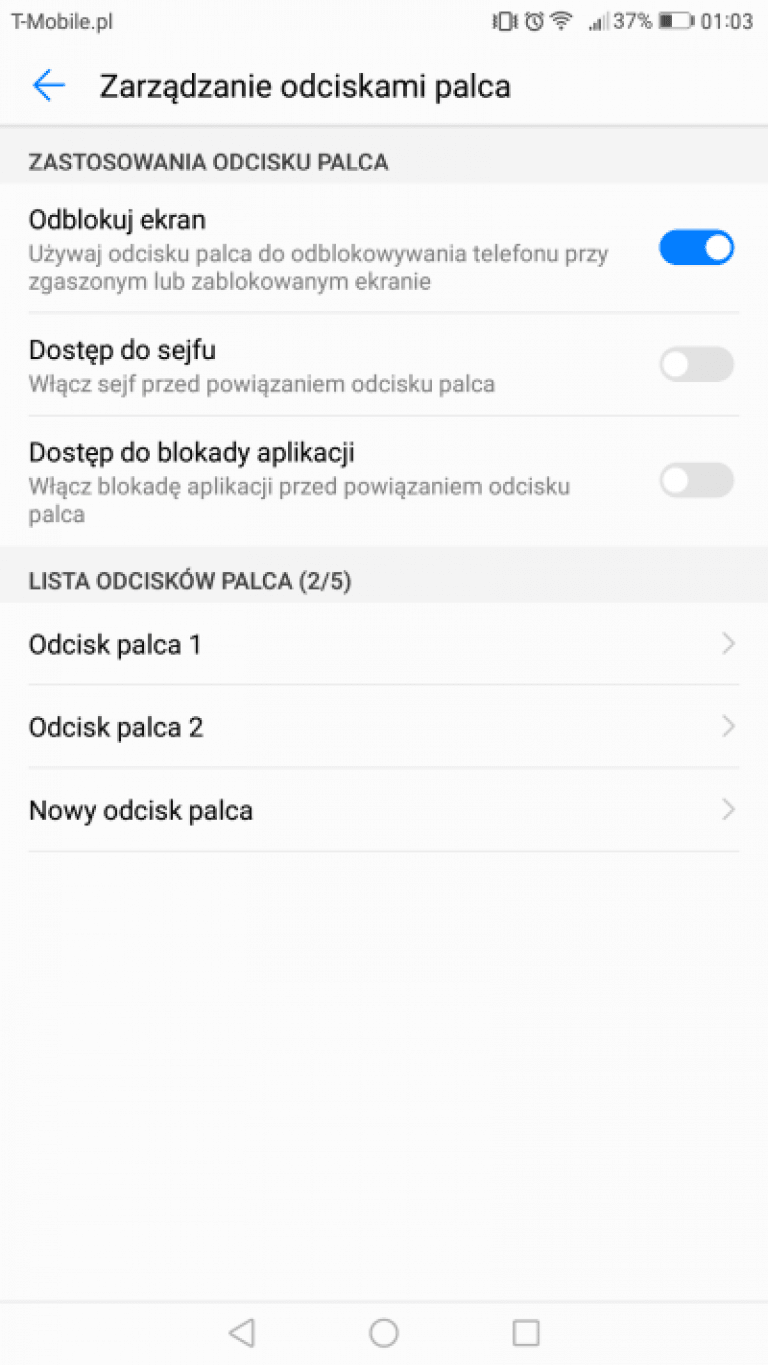Toggle the Dostęp do sejfu switch
Screen dimensions: 768x1365
tap(696, 364)
